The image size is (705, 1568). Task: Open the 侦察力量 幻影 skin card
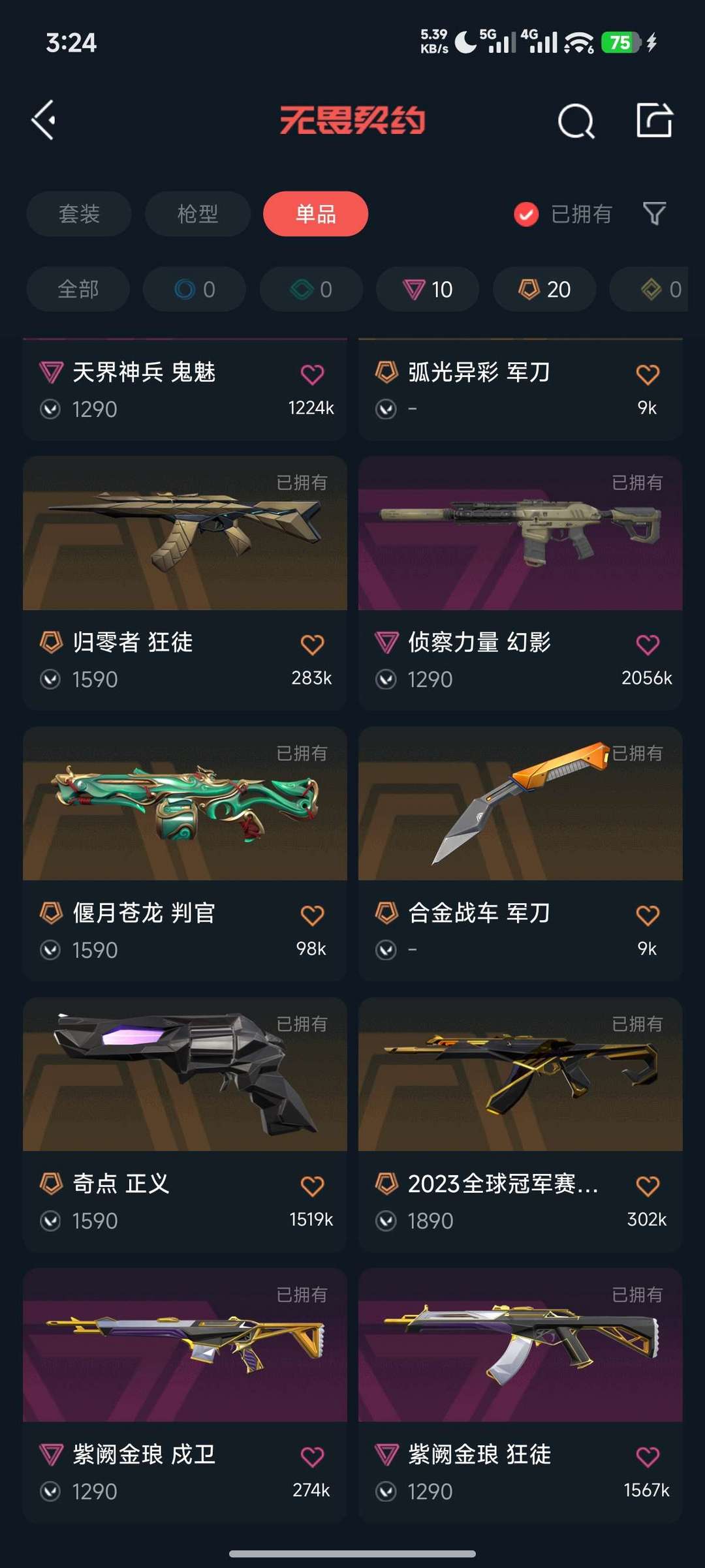coord(520,583)
